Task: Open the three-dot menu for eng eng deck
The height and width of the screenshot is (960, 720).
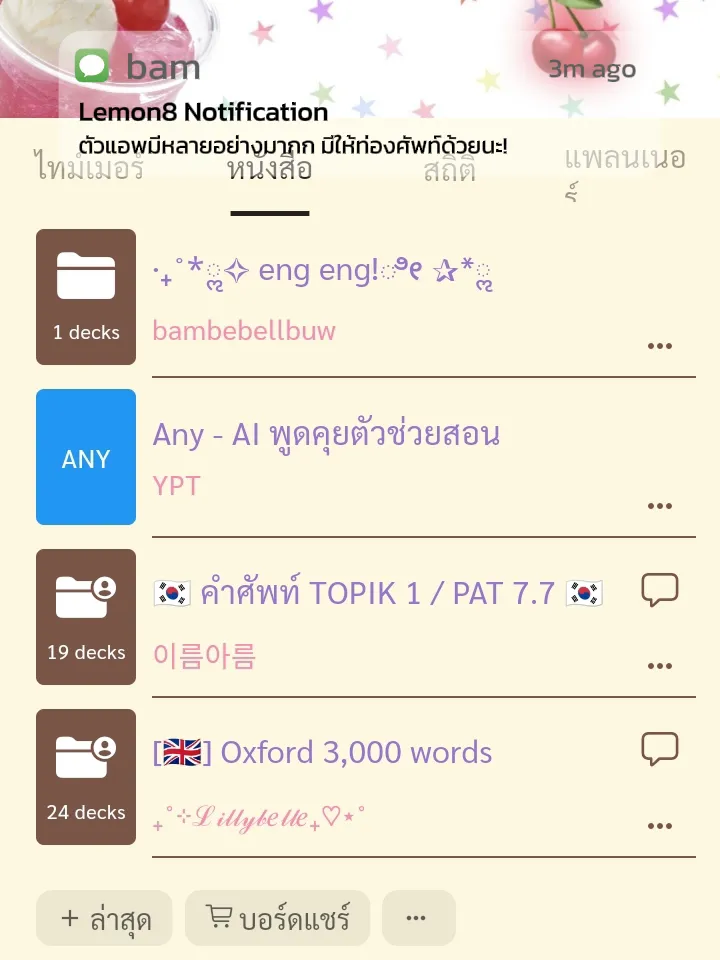Action: point(660,345)
